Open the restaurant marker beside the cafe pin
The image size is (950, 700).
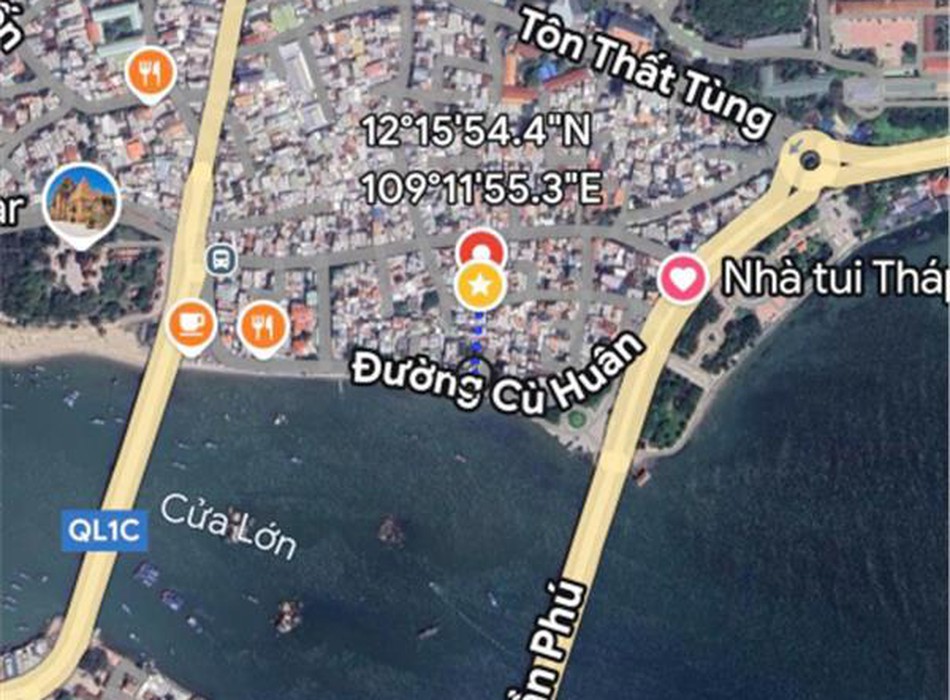click(263, 324)
